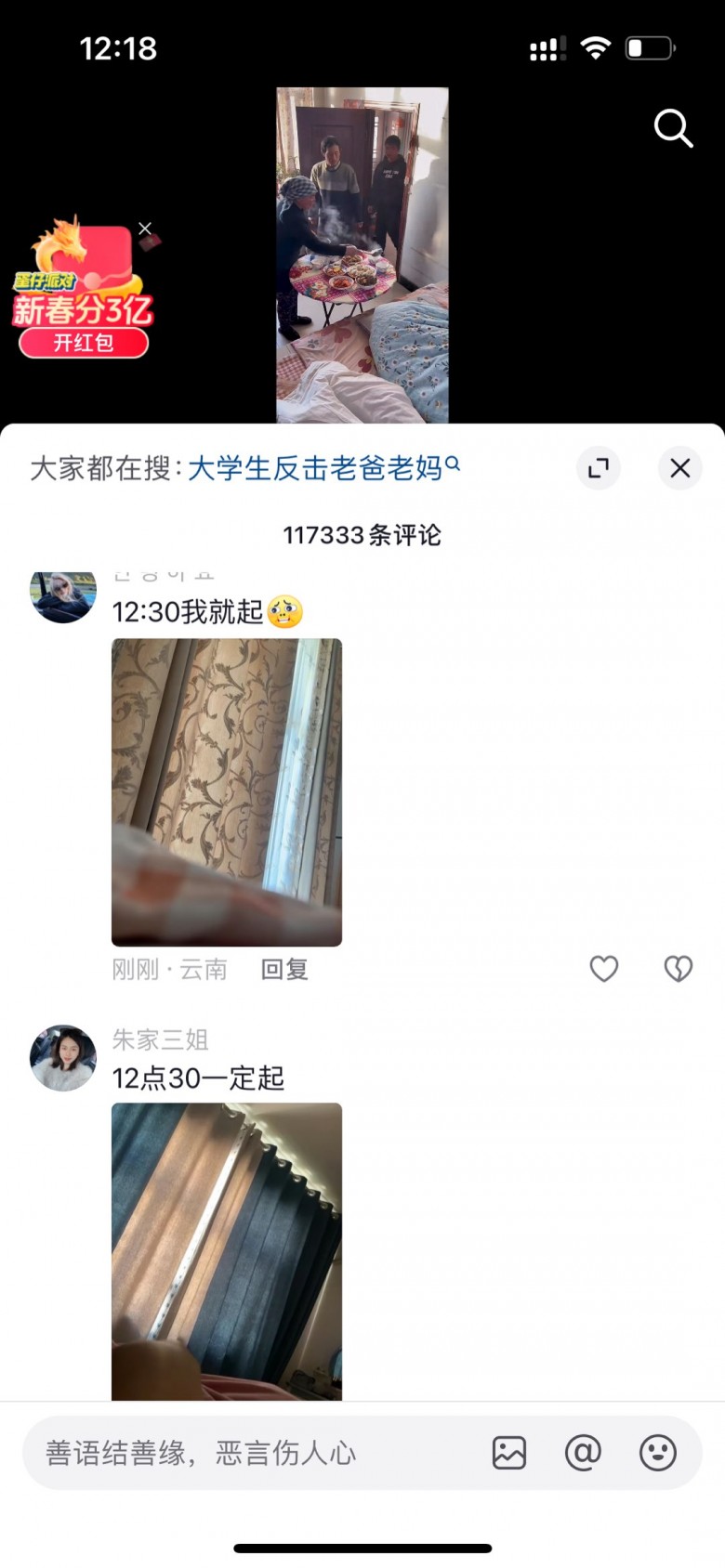Open 朱家三姐's profile avatar
725x1568 pixels.
63,1058
